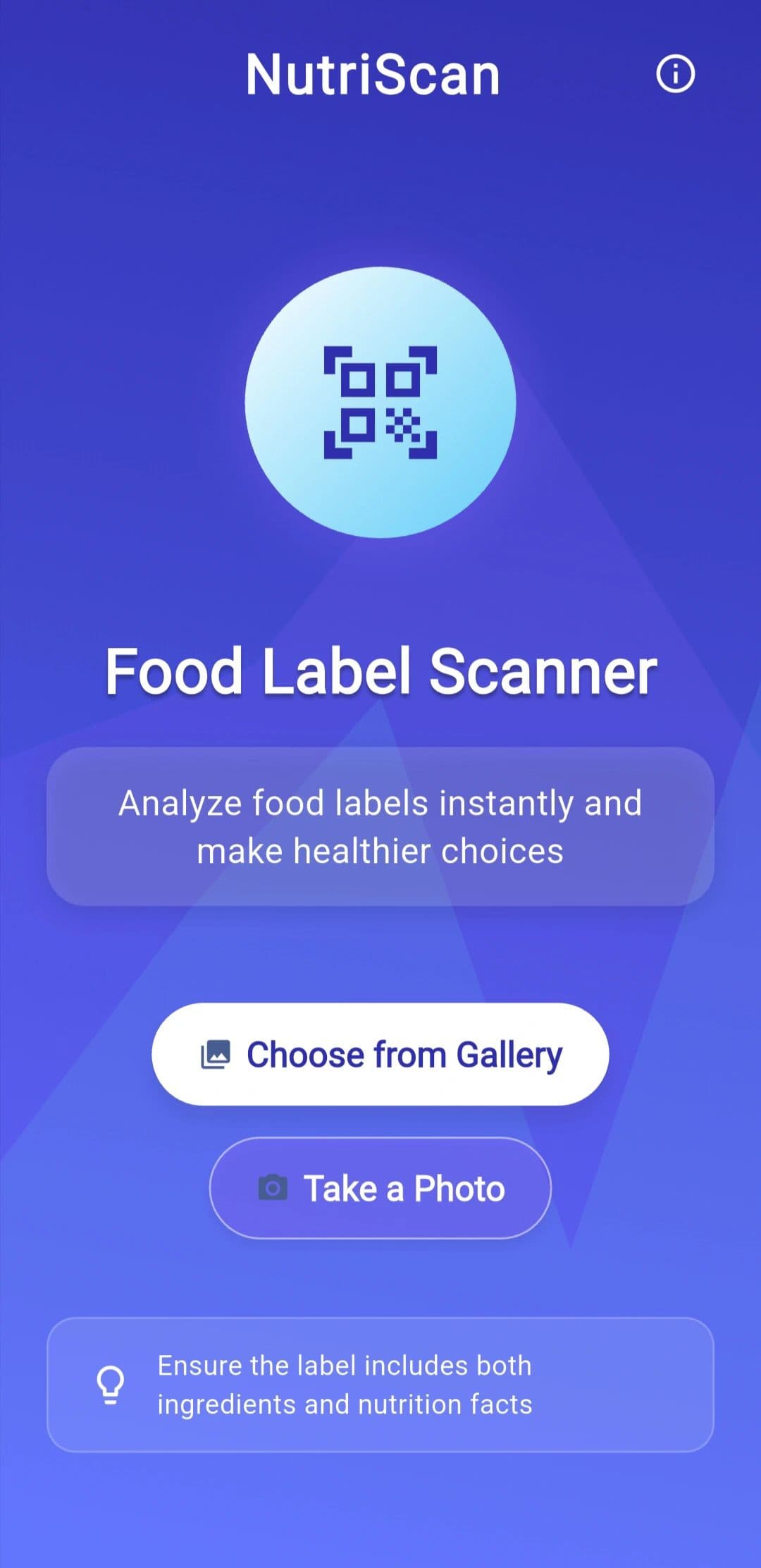The width and height of the screenshot is (761, 1568).
Task: Open the info icon in the header
Action: pos(675,74)
